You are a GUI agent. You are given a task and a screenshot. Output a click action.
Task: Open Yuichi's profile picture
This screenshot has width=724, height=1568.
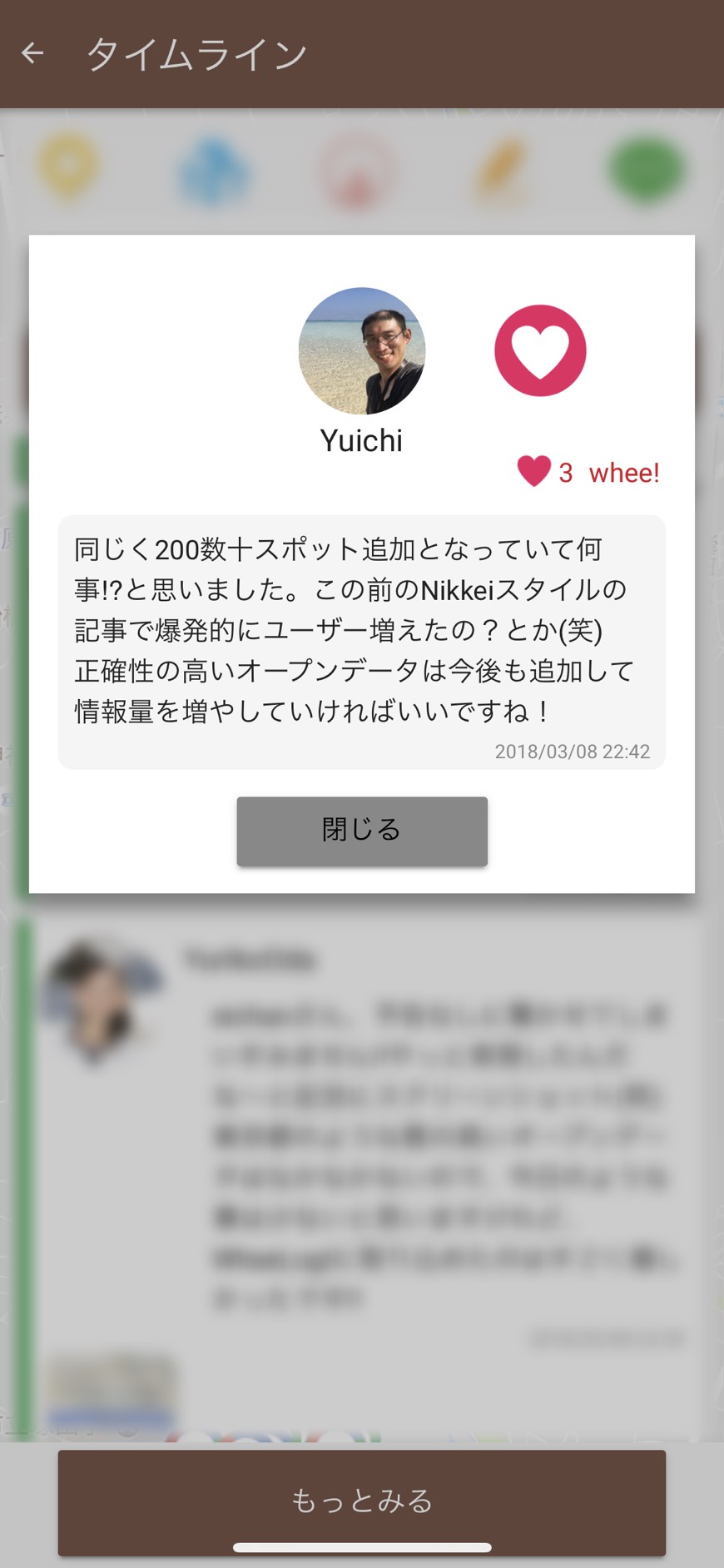362,350
